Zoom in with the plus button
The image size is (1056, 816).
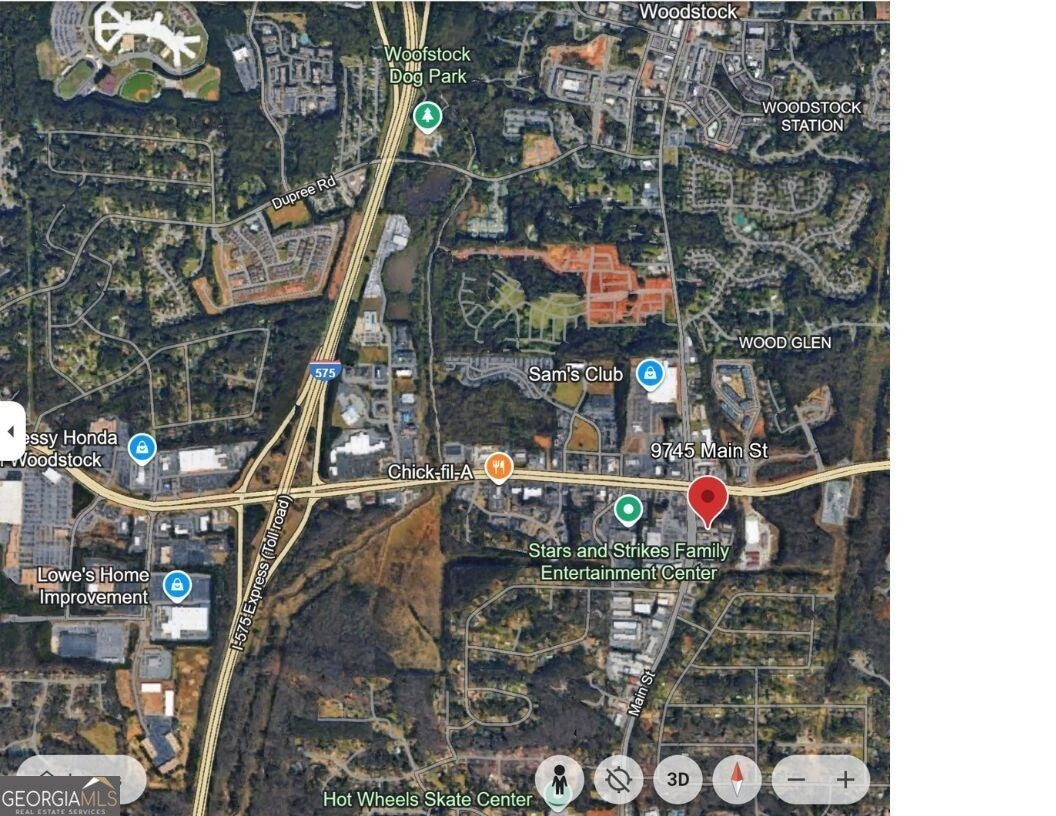pos(845,780)
